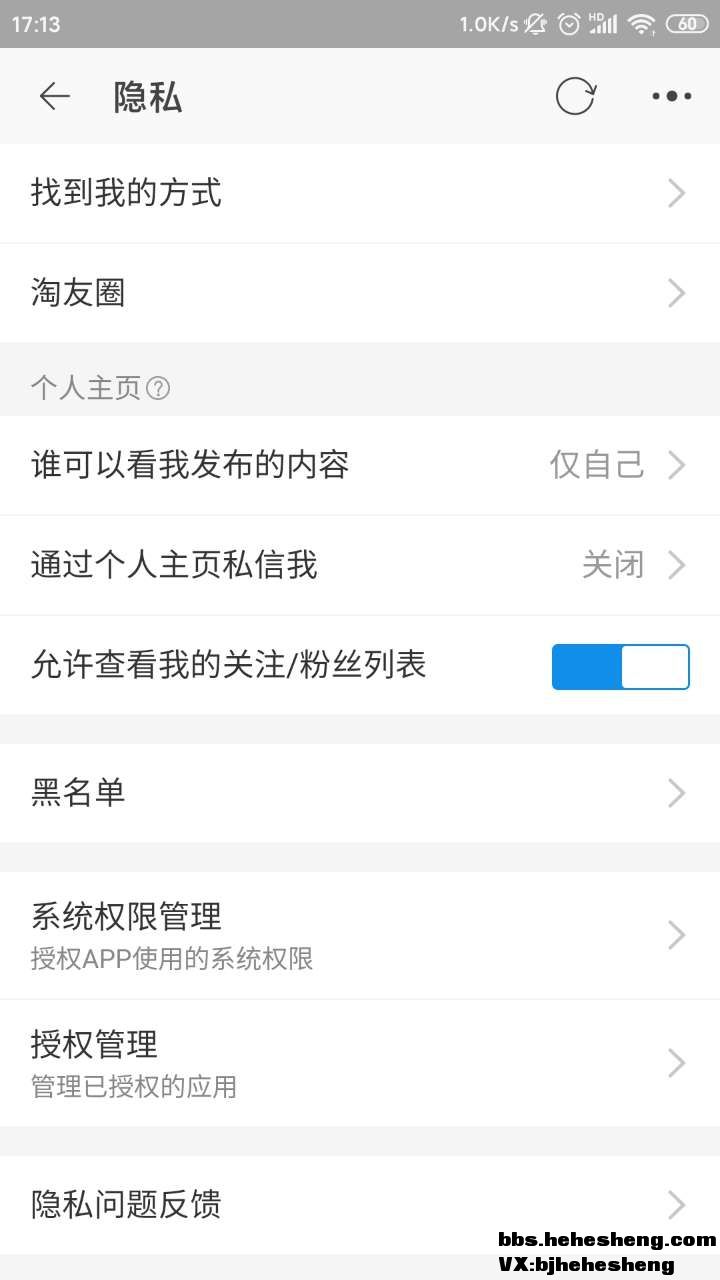Open 系统权限管理 settings
720x1280 pixels.
click(x=360, y=935)
